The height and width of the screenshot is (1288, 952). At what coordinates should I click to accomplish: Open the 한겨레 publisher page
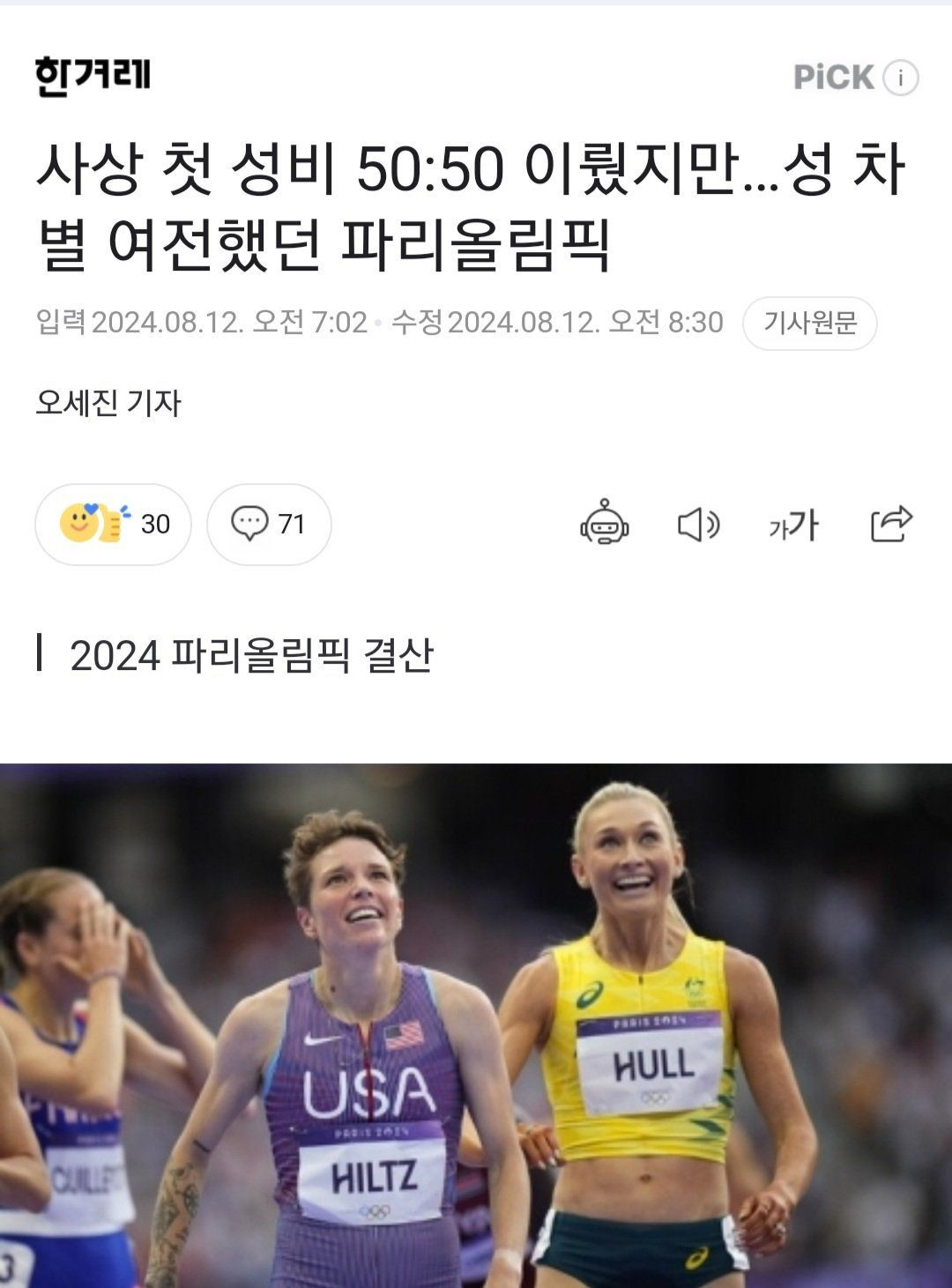point(93,76)
